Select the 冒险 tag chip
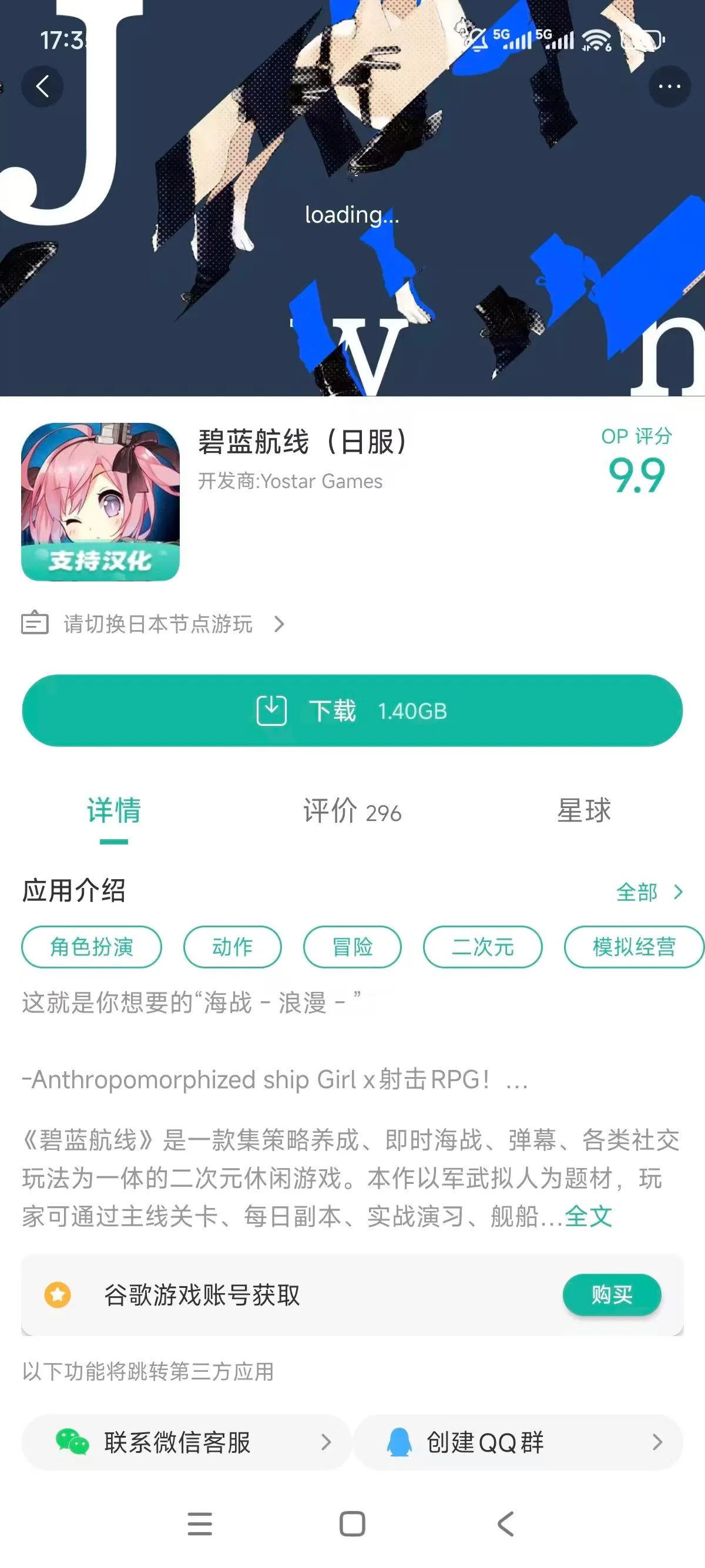The width and height of the screenshot is (705, 1568). click(352, 947)
